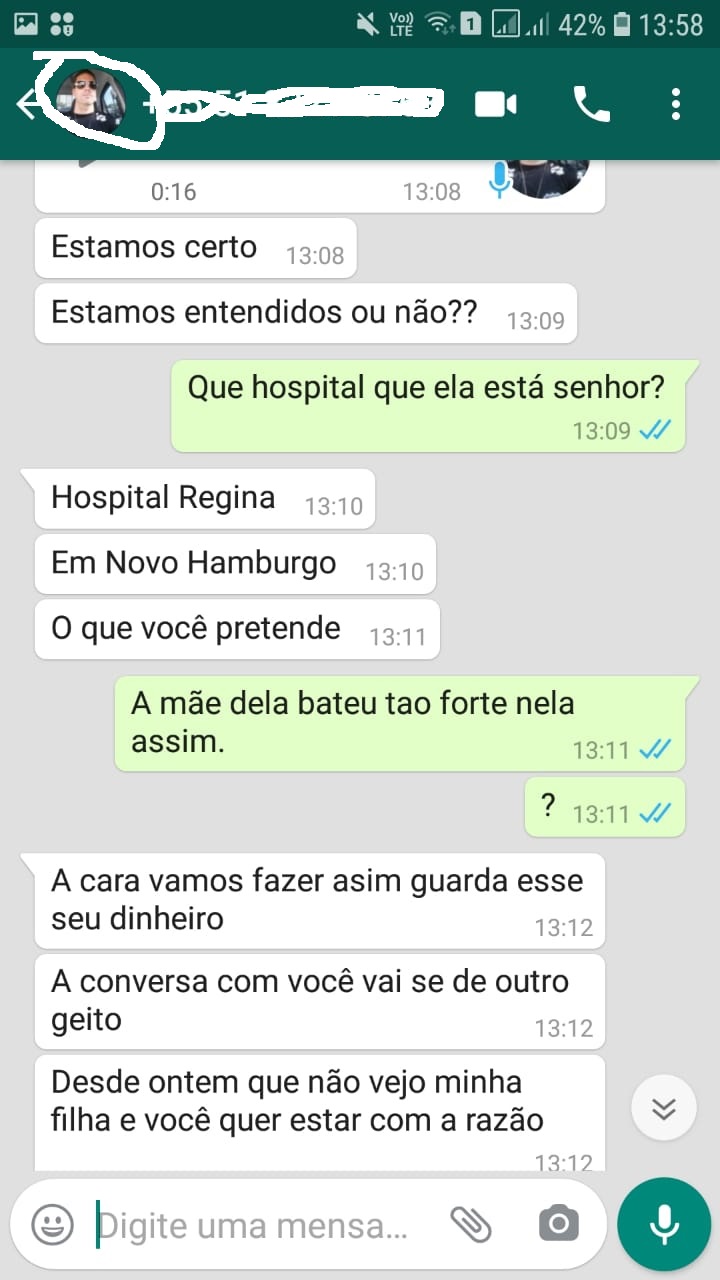Attach a file with the paperclip
This screenshot has width=720, height=1280.
[x=469, y=1224]
